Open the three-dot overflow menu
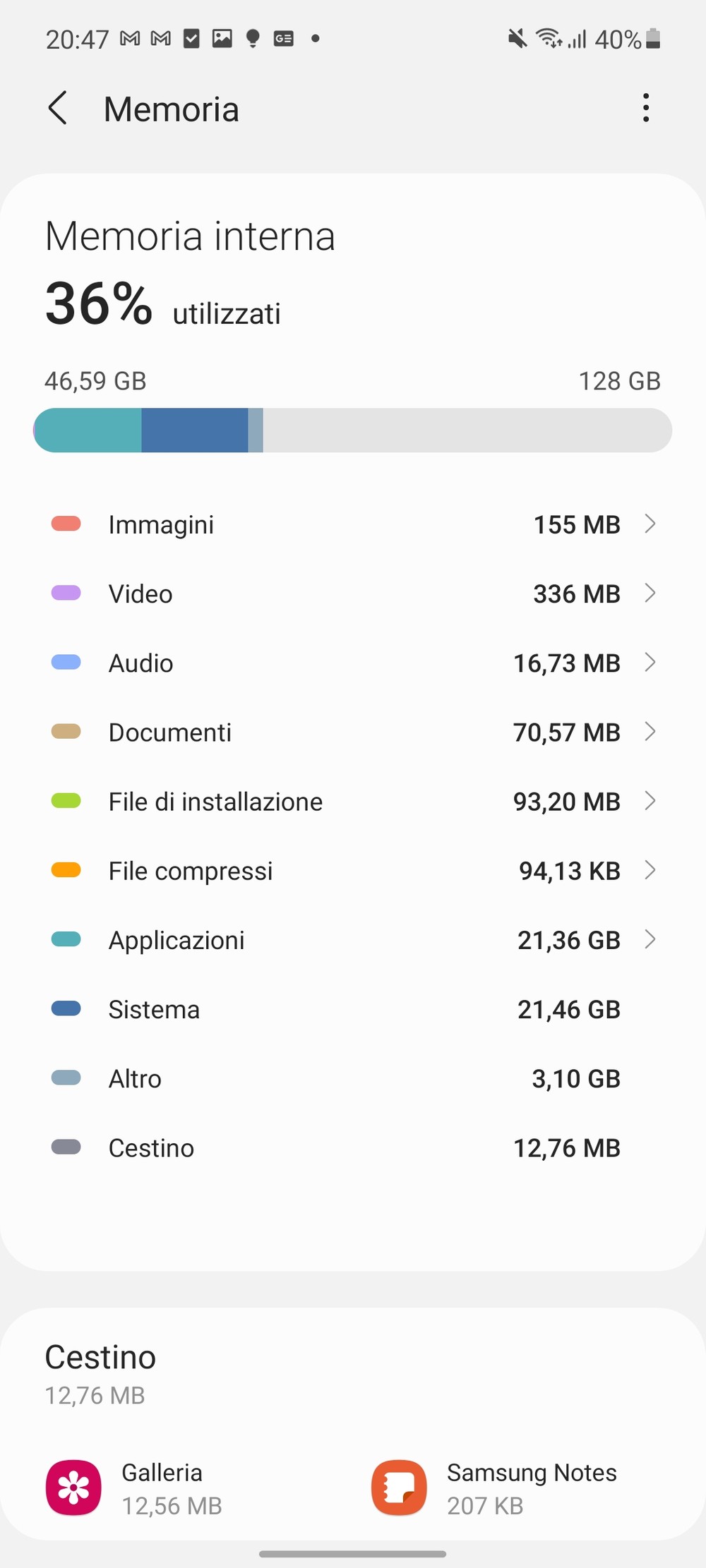Screen dimensions: 706x1568 coord(645,108)
